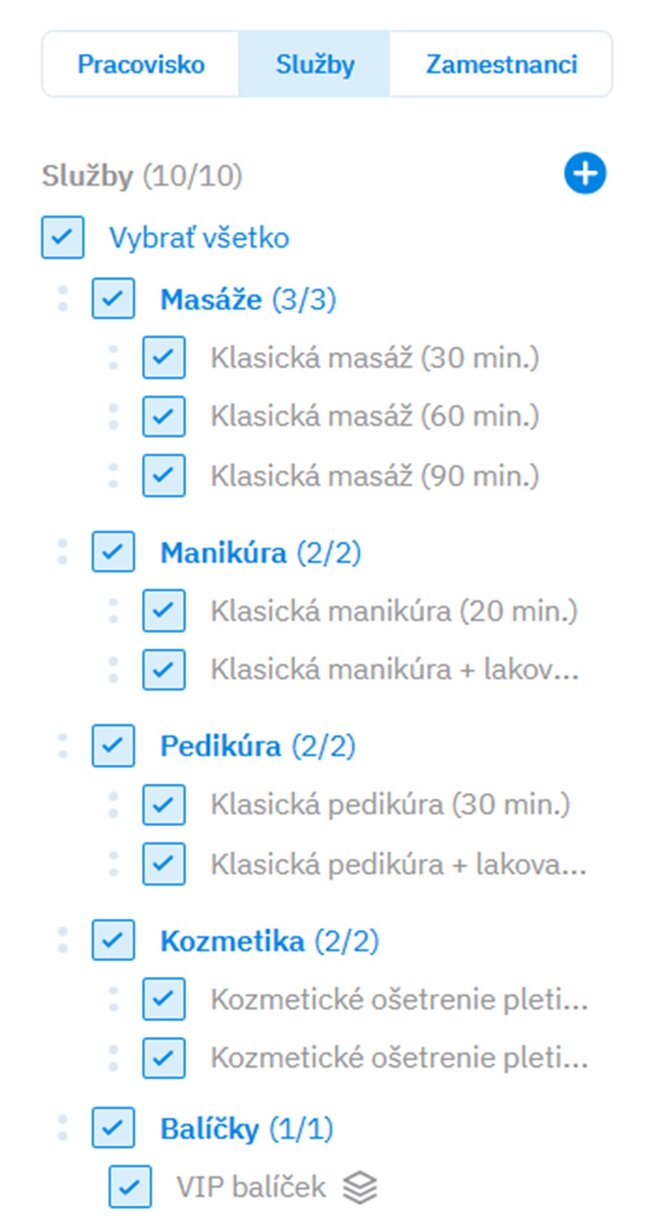Open the Kozmetika category name
Screen dimensions: 660x1227
(232, 941)
